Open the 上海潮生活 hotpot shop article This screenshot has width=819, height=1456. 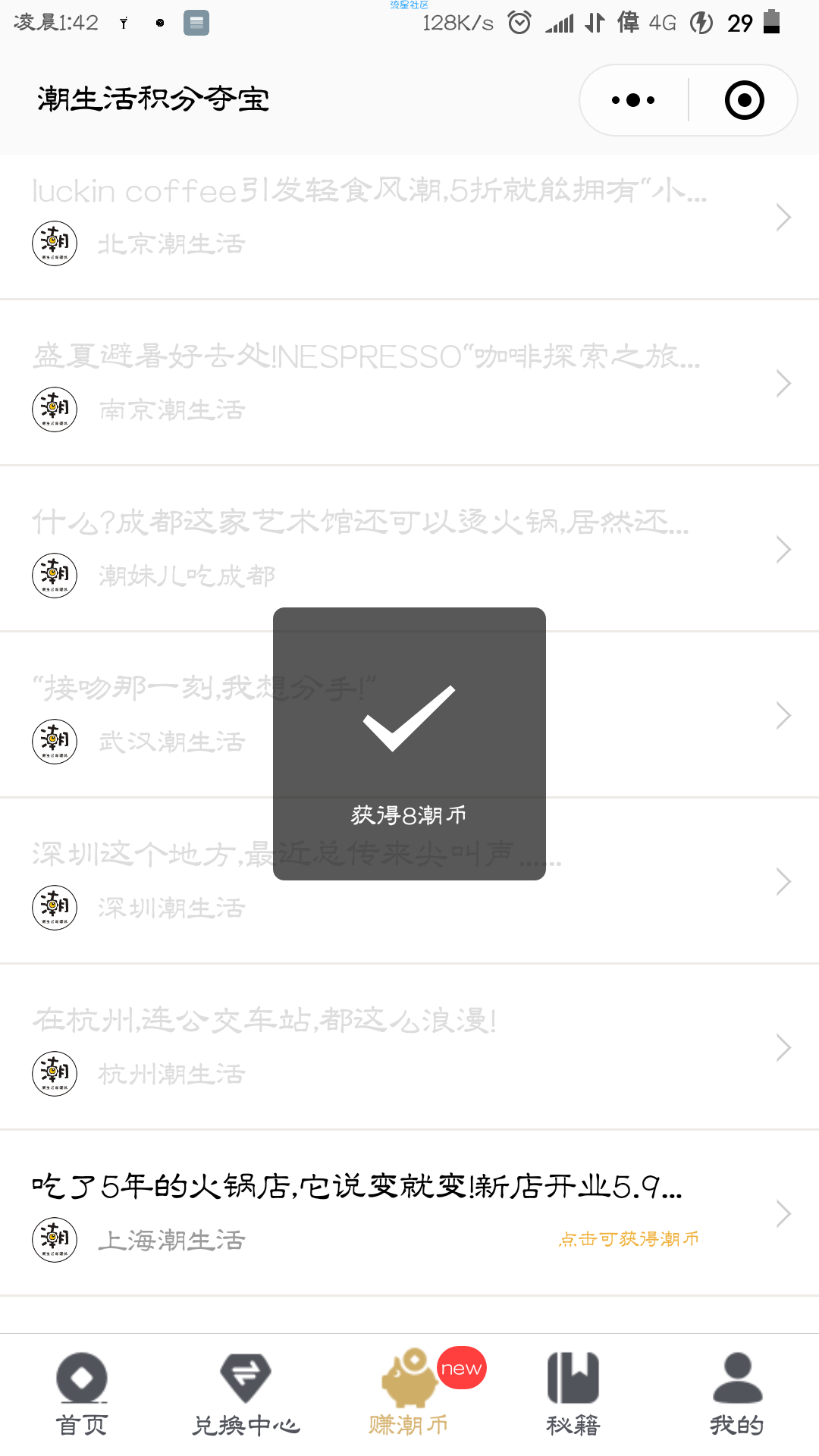[357, 1187]
